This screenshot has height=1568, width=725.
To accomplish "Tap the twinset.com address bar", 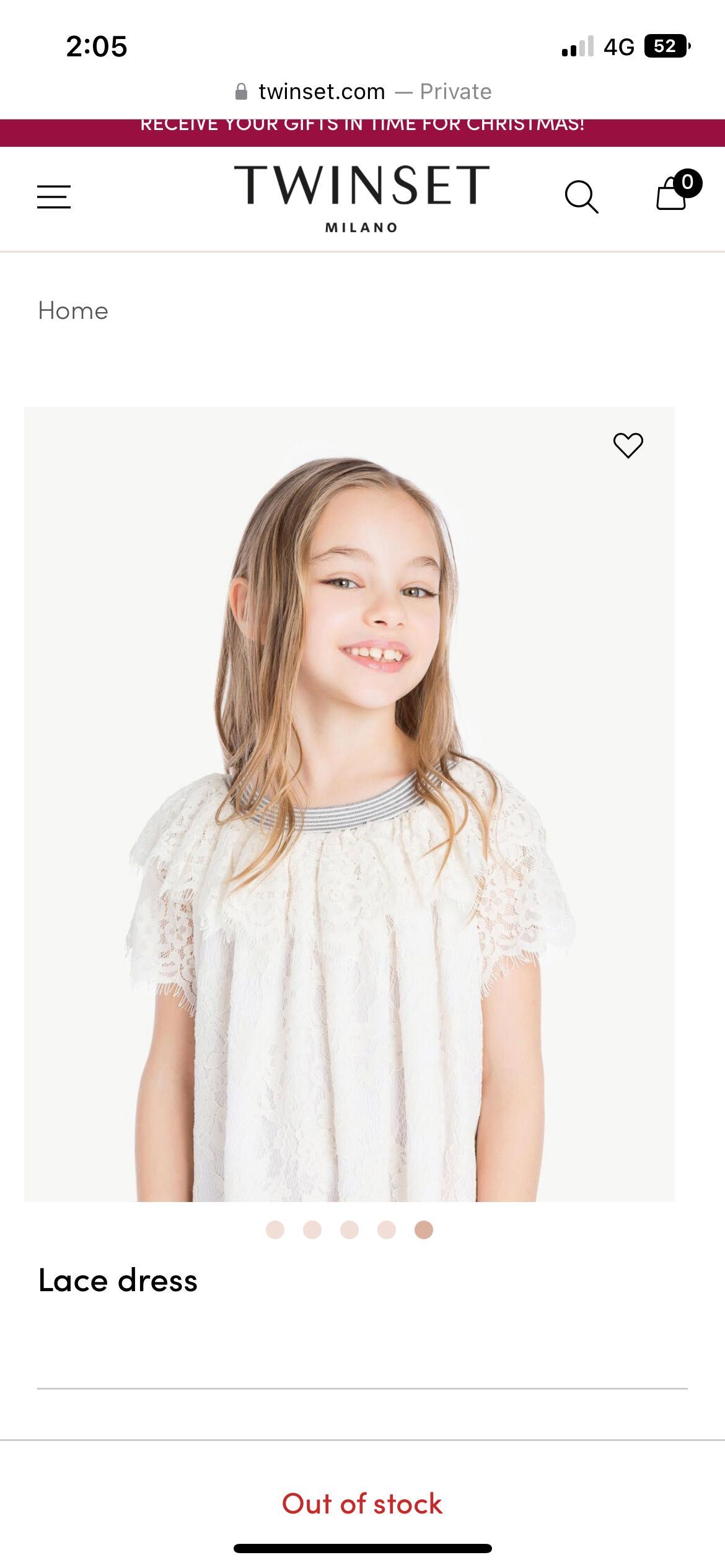I will pyautogui.click(x=362, y=92).
